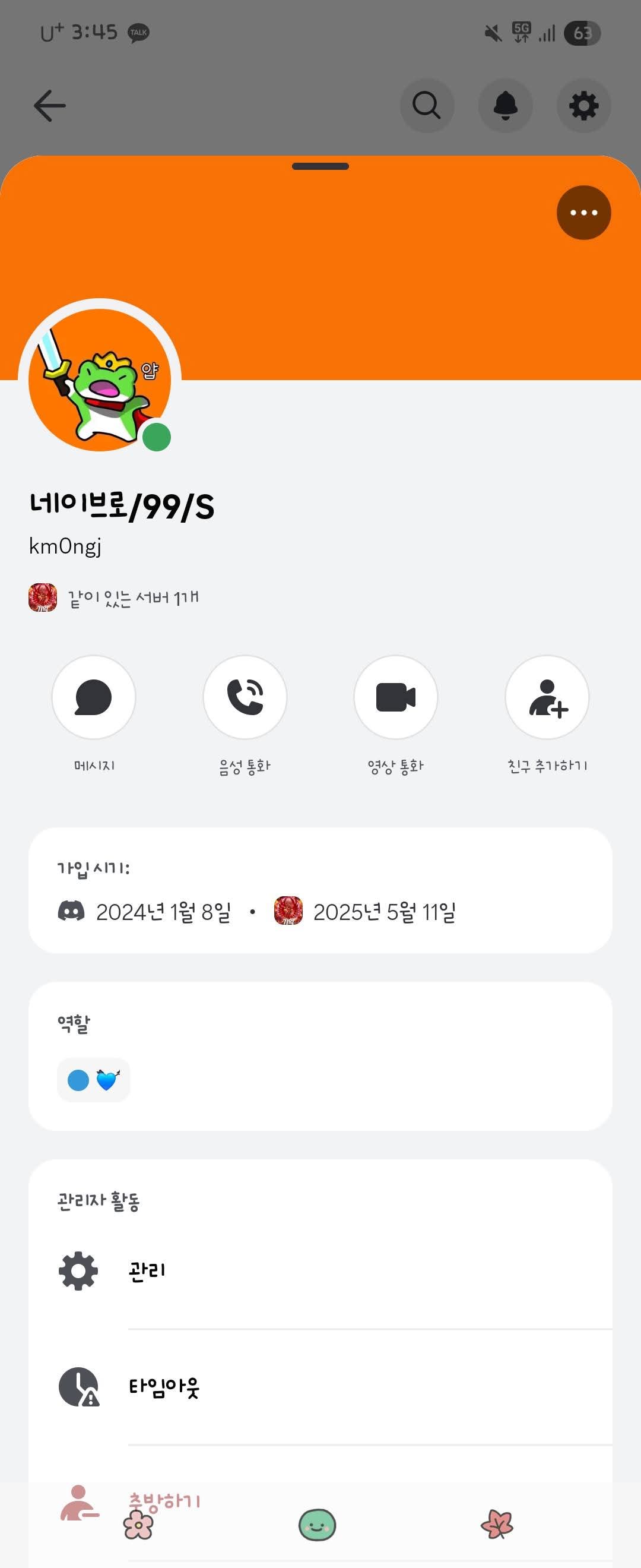
Task: Start a video call (영상 통화)
Action: pyautogui.click(x=395, y=697)
